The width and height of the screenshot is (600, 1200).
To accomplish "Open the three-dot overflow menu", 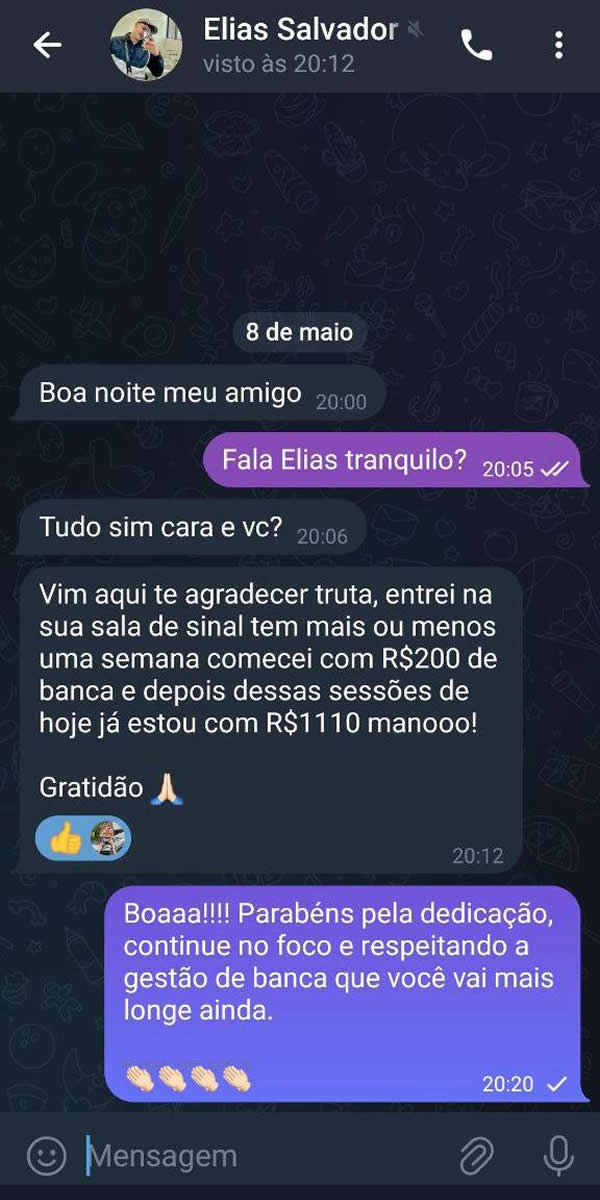I will click(x=558, y=45).
